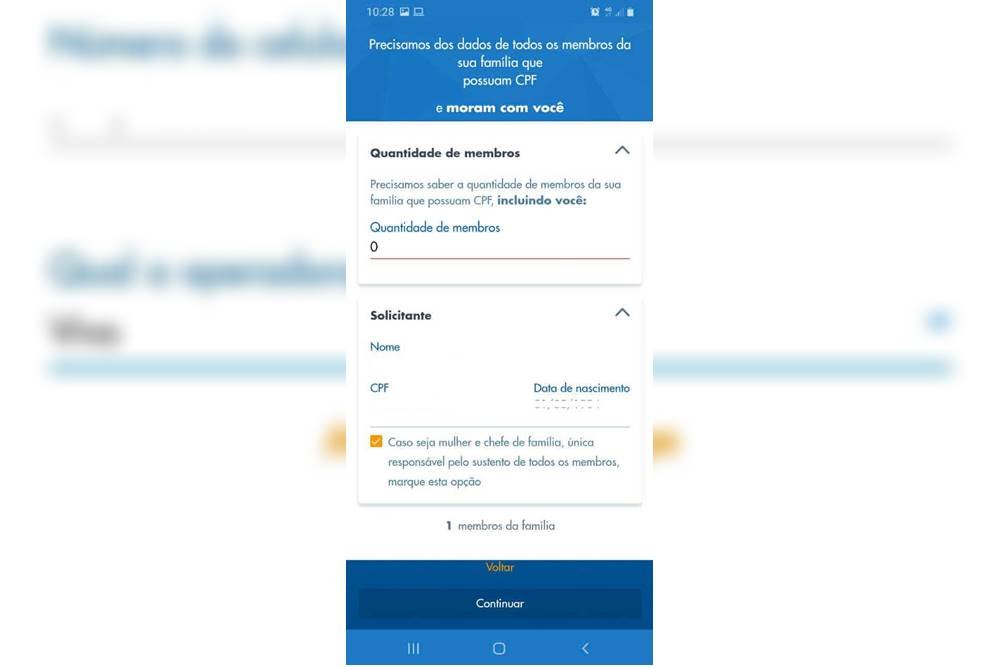The height and width of the screenshot is (667, 1000).
Task: Uncheck the mulher e chefe de família option
Action: [x=376, y=441]
